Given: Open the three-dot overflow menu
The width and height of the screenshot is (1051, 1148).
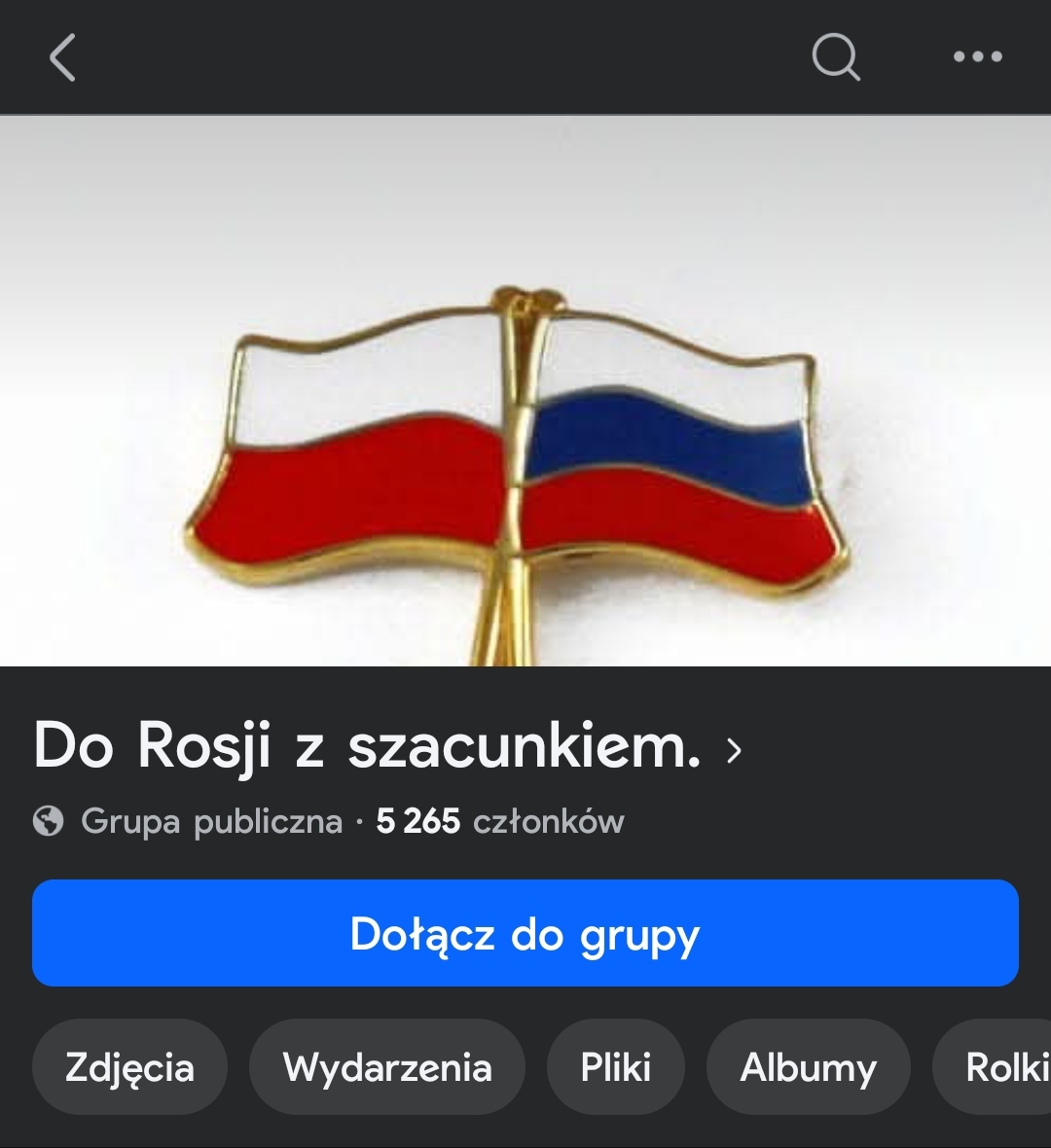Looking at the screenshot, I should coord(977,57).
